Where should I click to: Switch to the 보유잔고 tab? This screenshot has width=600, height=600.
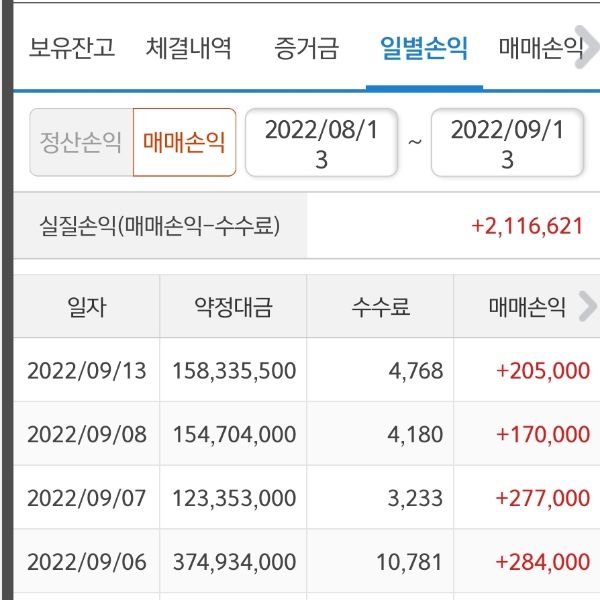point(71,47)
